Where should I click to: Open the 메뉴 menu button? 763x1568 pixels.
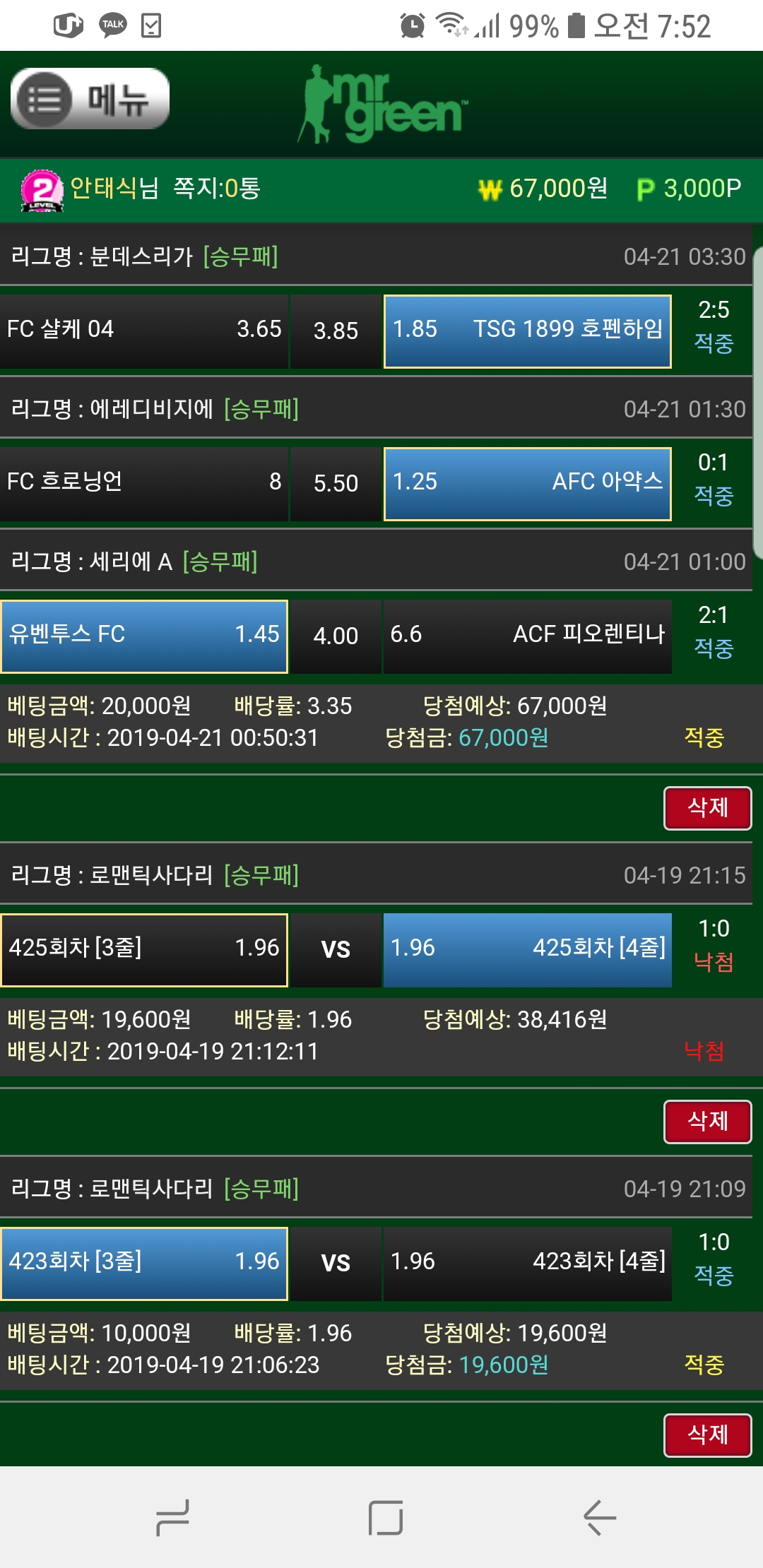[x=90, y=99]
